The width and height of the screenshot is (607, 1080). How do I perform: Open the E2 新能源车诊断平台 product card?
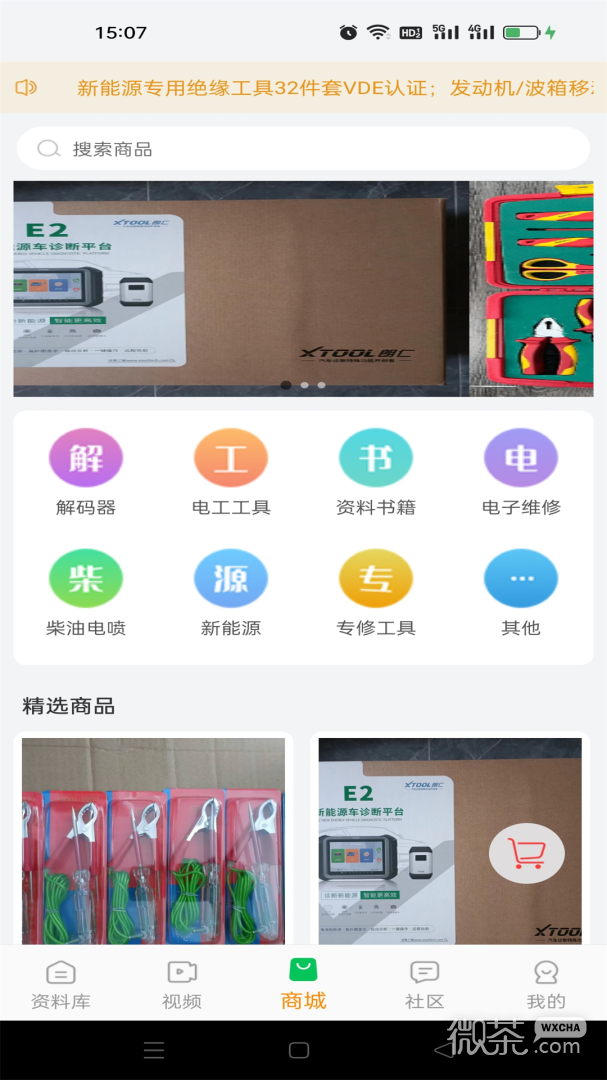click(450, 839)
